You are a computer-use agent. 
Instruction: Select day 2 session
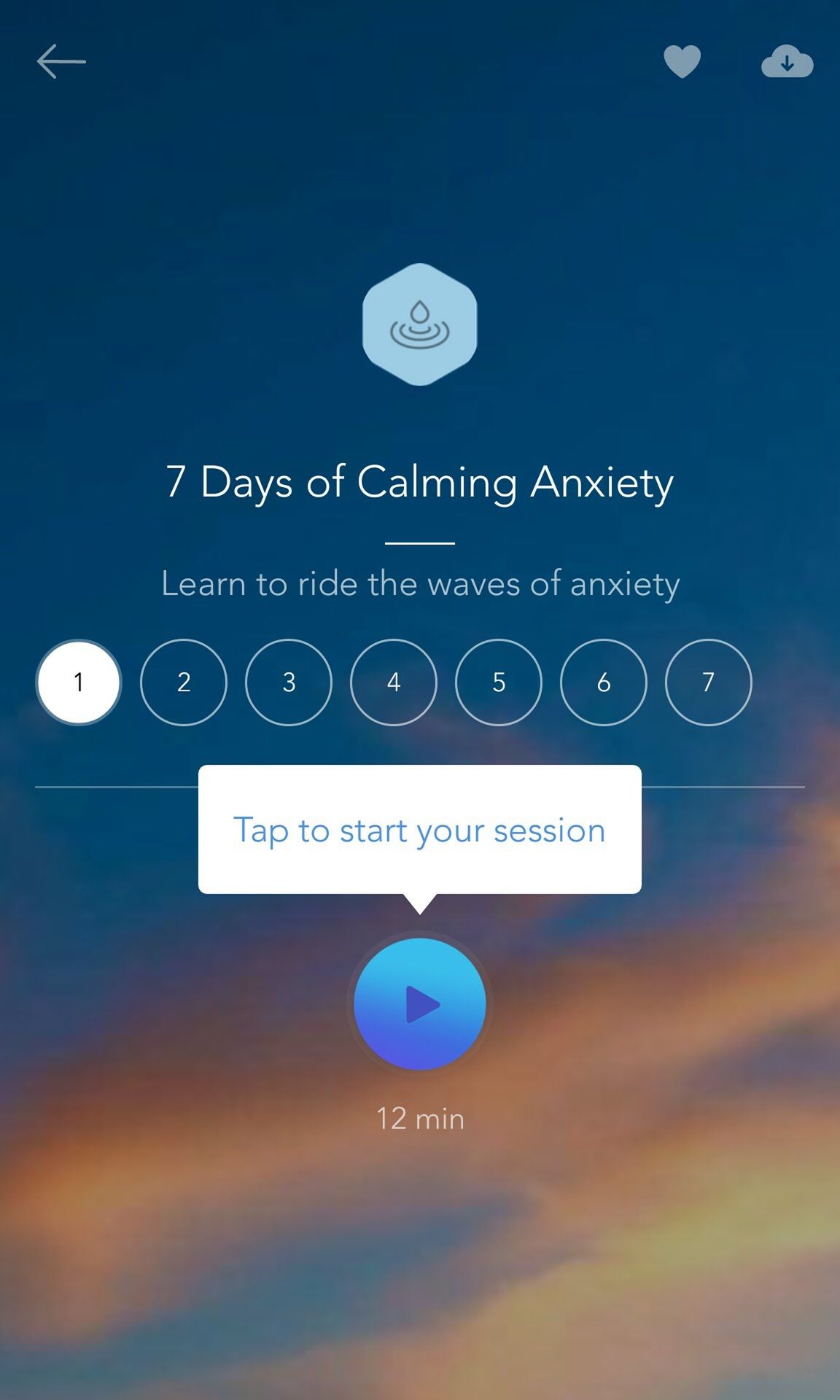pos(184,682)
